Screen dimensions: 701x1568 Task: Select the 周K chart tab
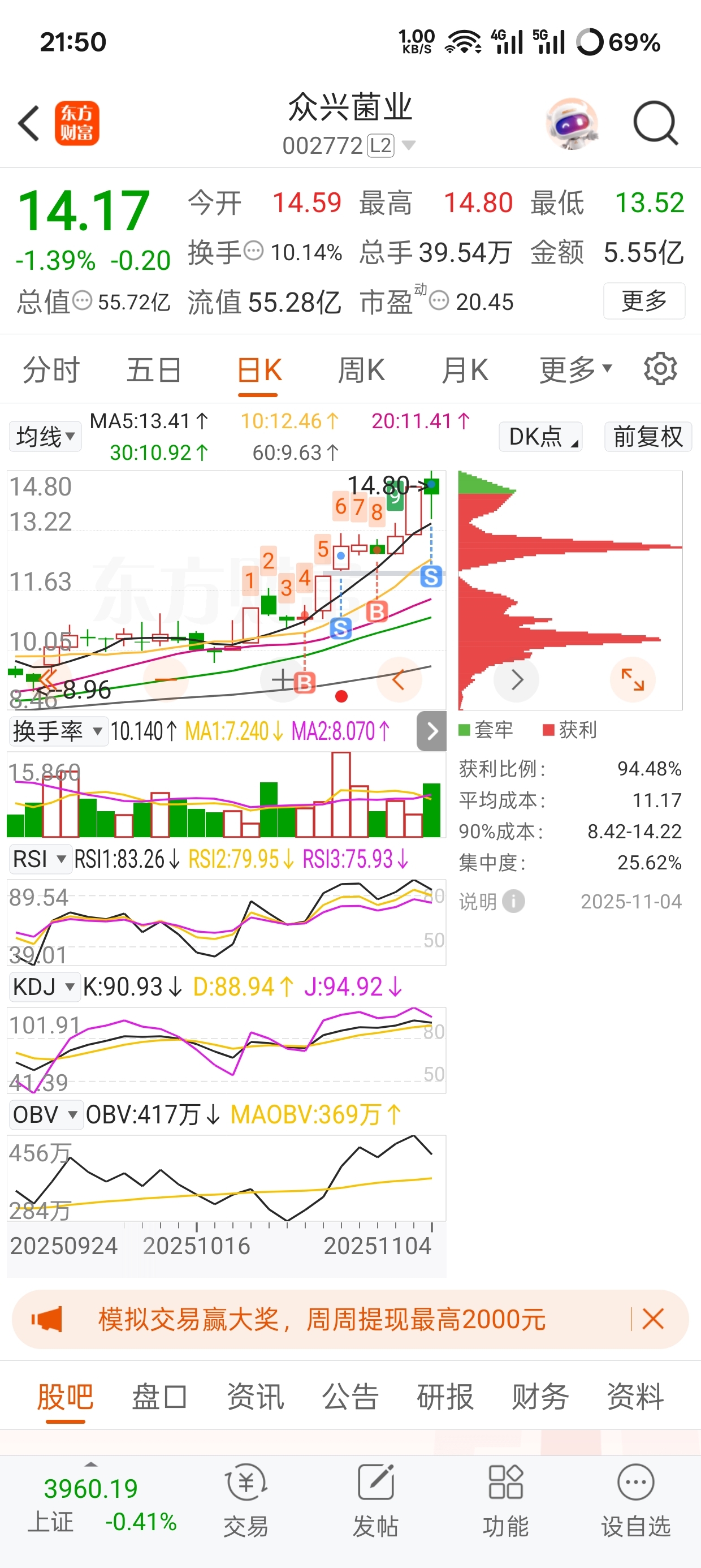tap(361, 370)
